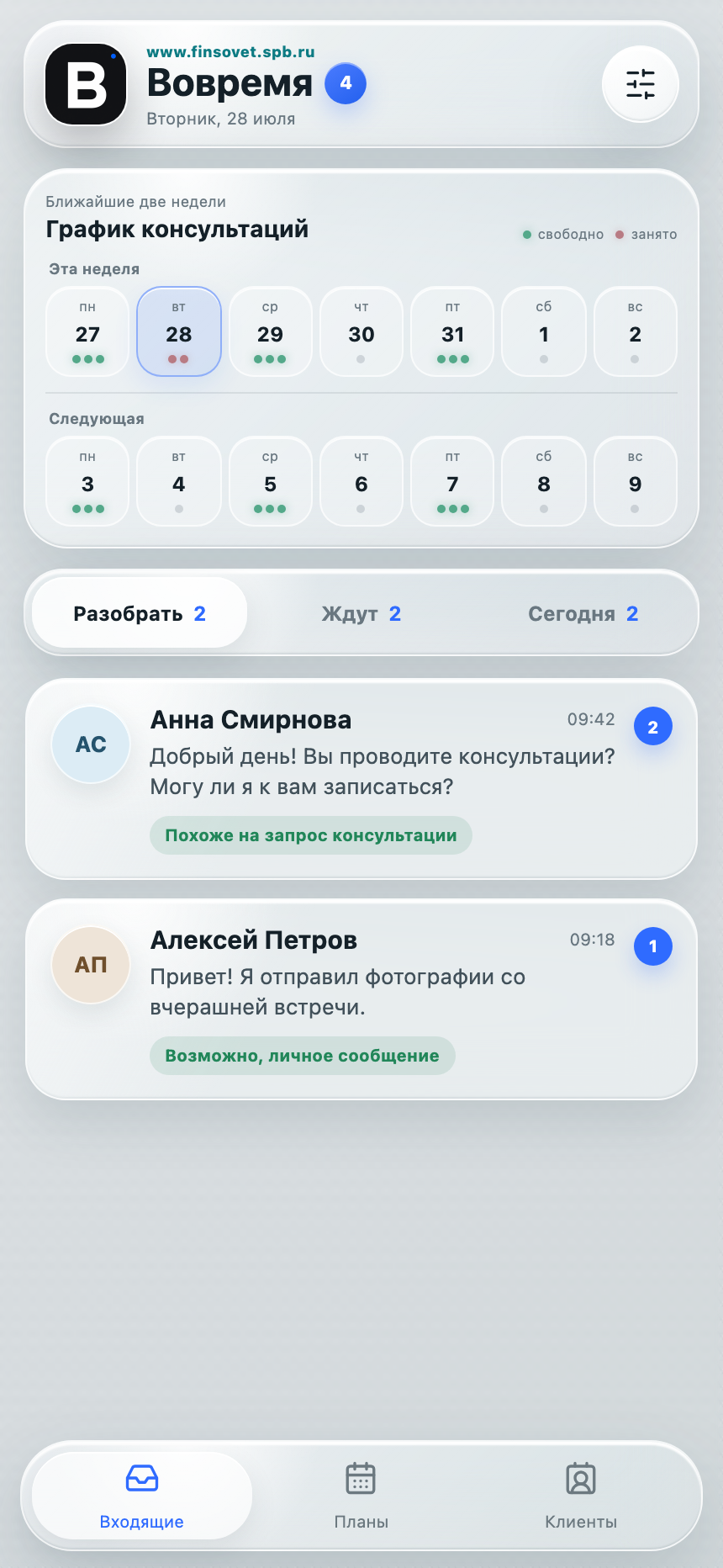Viewport: 723px width, 1568px height.
Task: Select the Входящие tab
Action: coord(142,1496)
